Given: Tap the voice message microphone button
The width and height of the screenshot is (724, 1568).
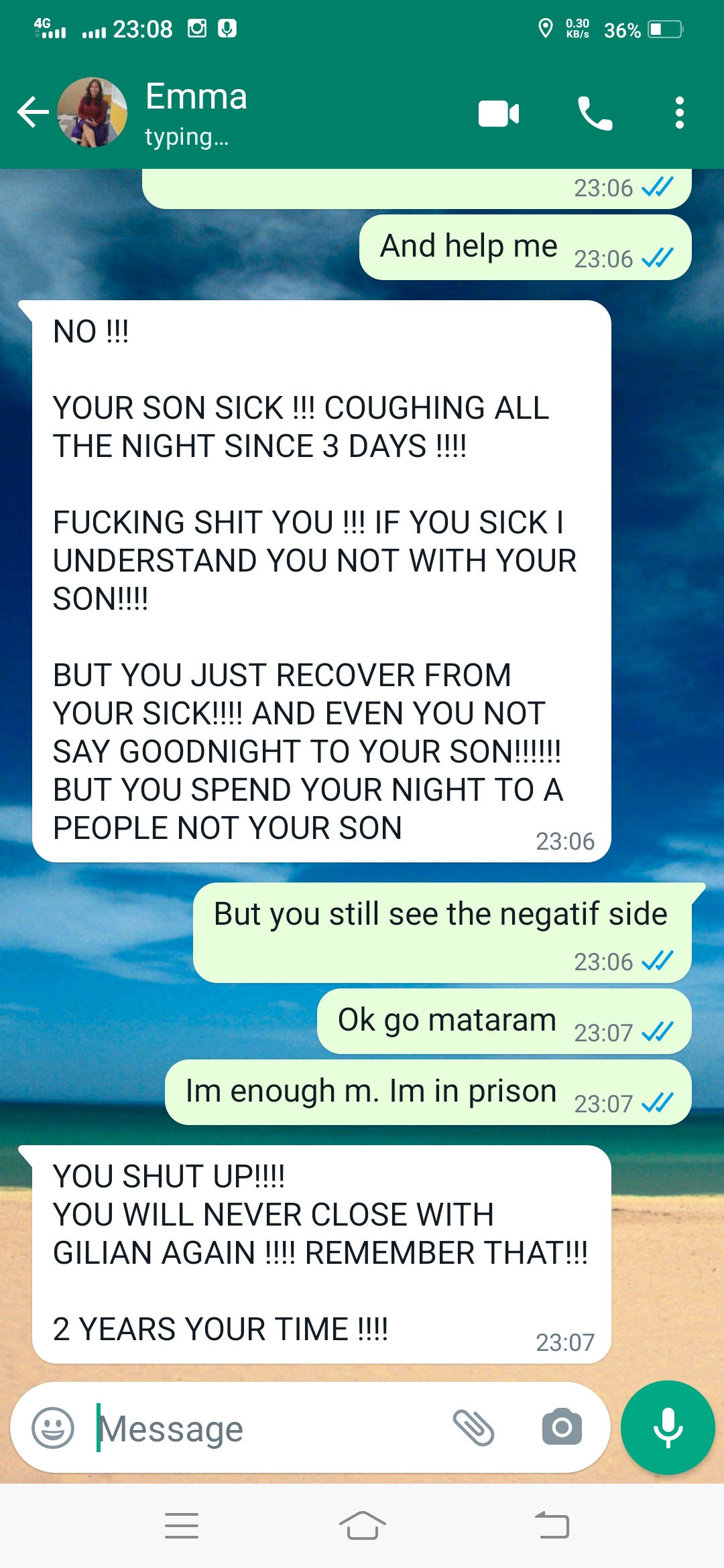Looking at the screenshot, I should (668, 1427).
